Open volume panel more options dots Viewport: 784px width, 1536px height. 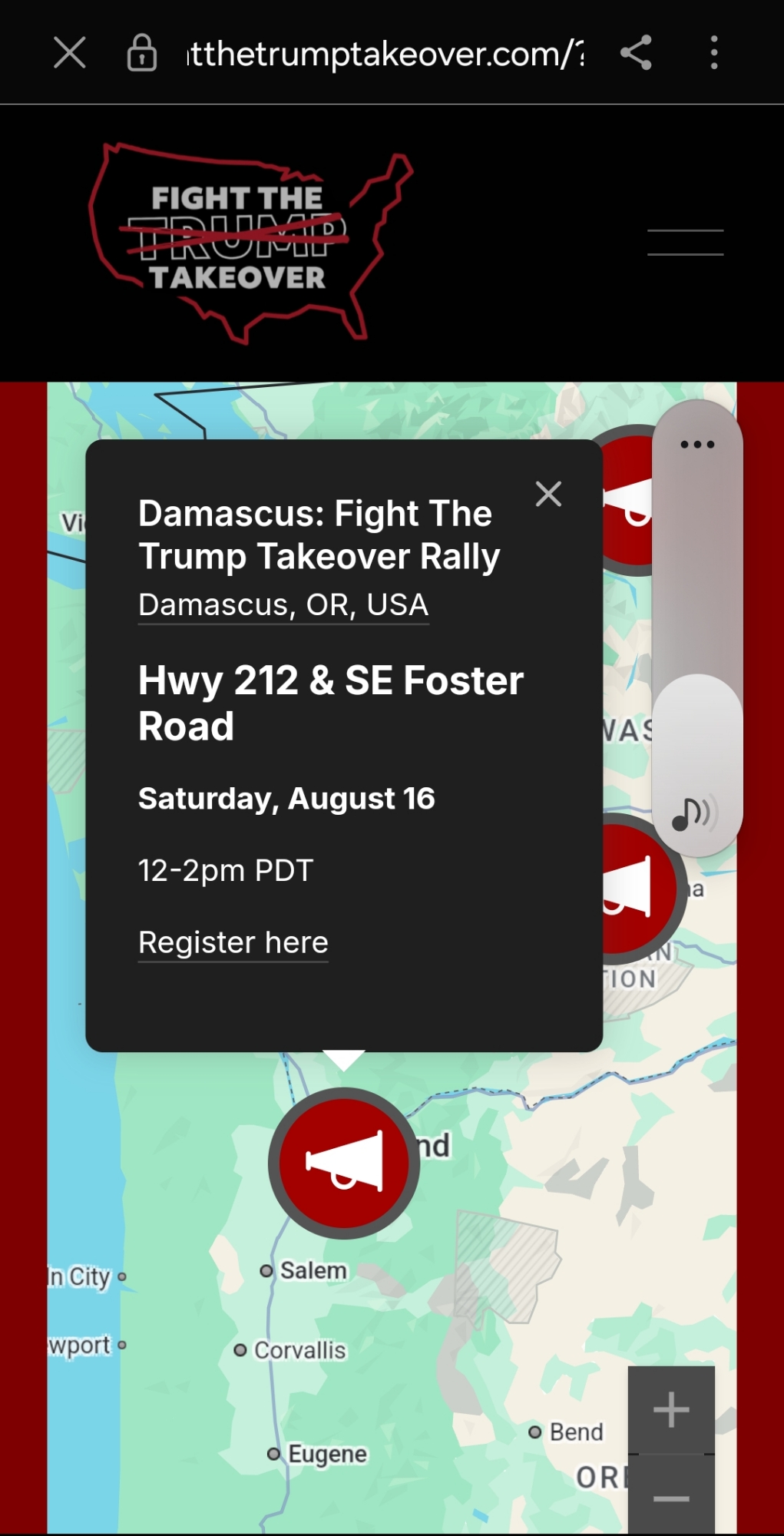[x=697, y=445]
